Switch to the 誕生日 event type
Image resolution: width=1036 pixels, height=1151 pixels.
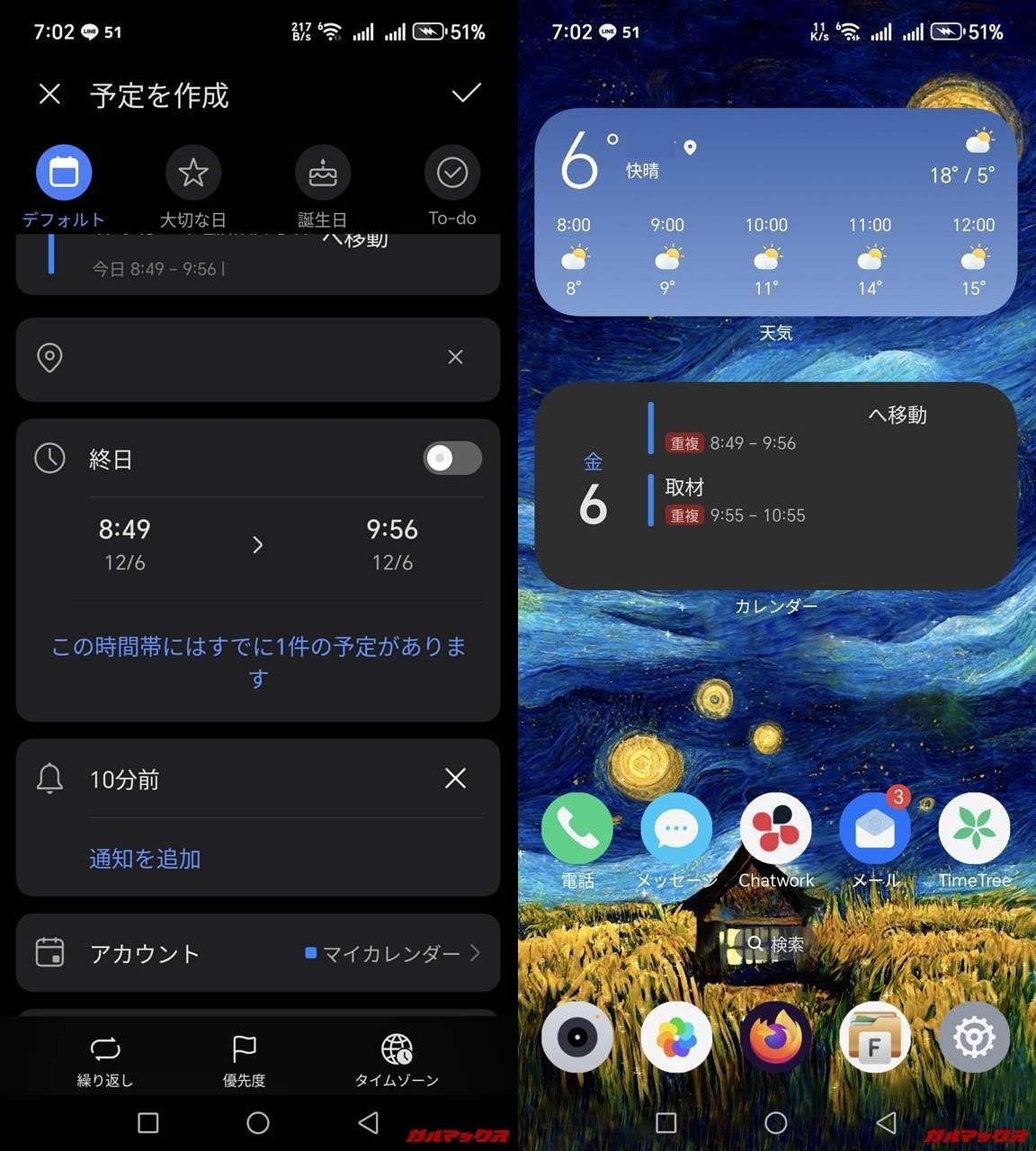[322, 174]
